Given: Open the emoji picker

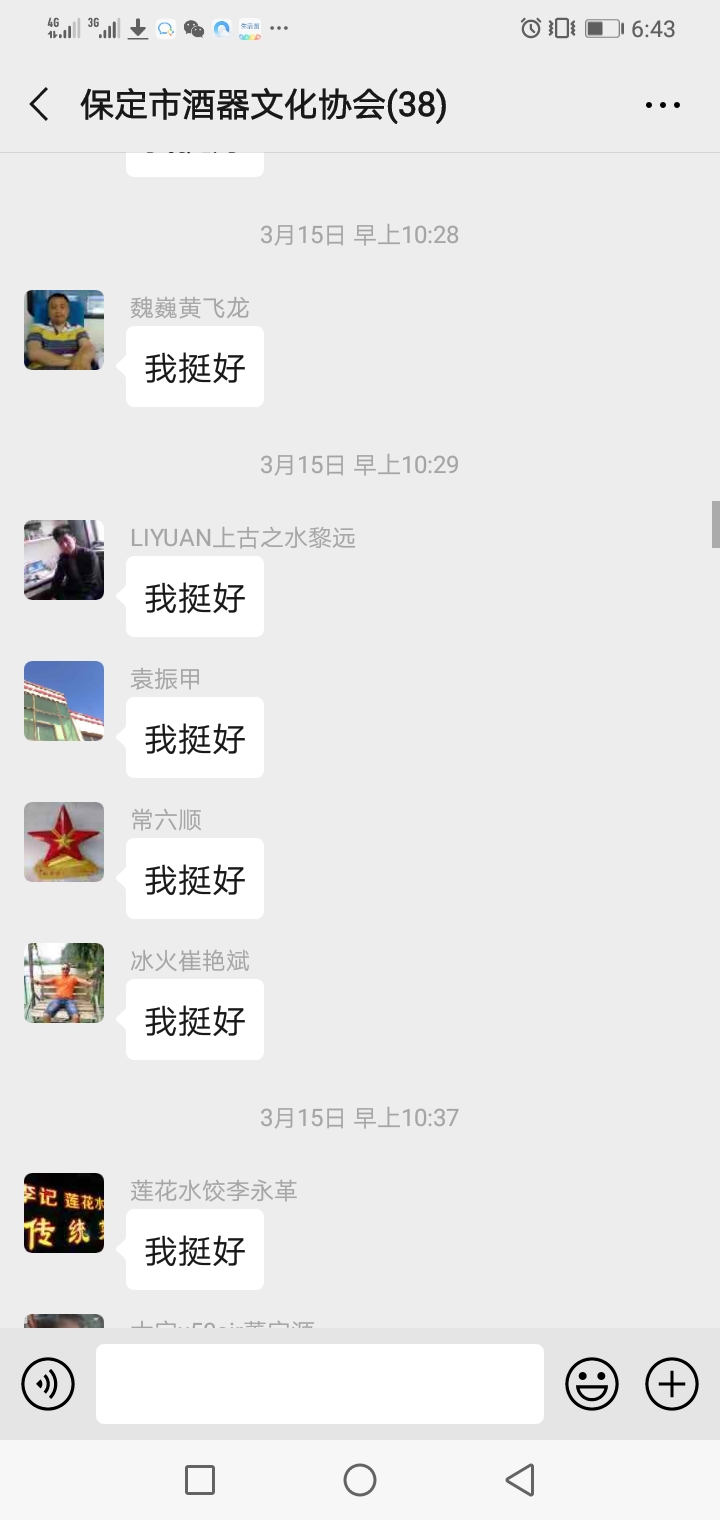Looking at the screenshot, I should point(592,1384).
